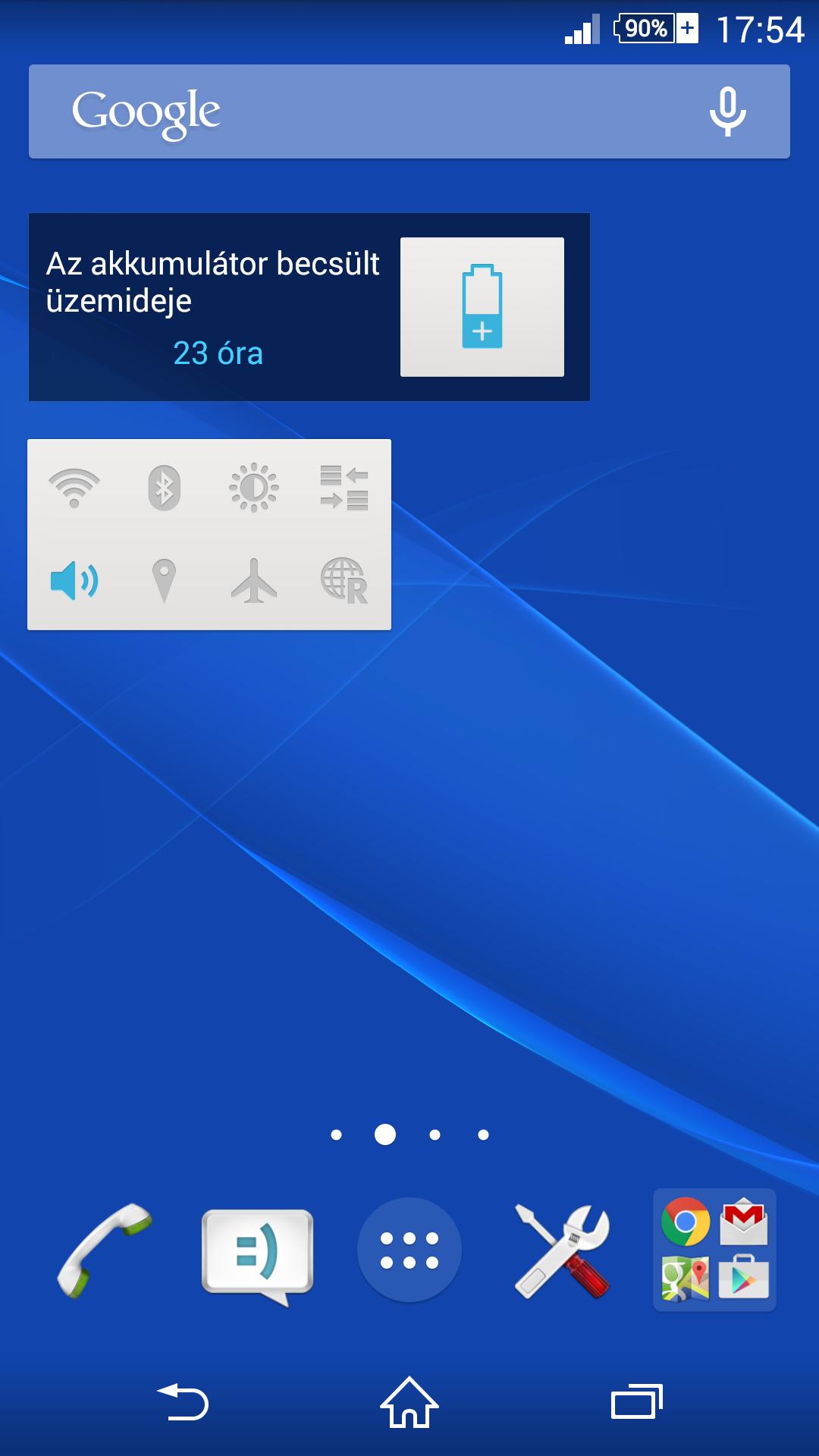Open recent apps from the navigation bar
819x1456 pixels.
(x=637, y=1401)
